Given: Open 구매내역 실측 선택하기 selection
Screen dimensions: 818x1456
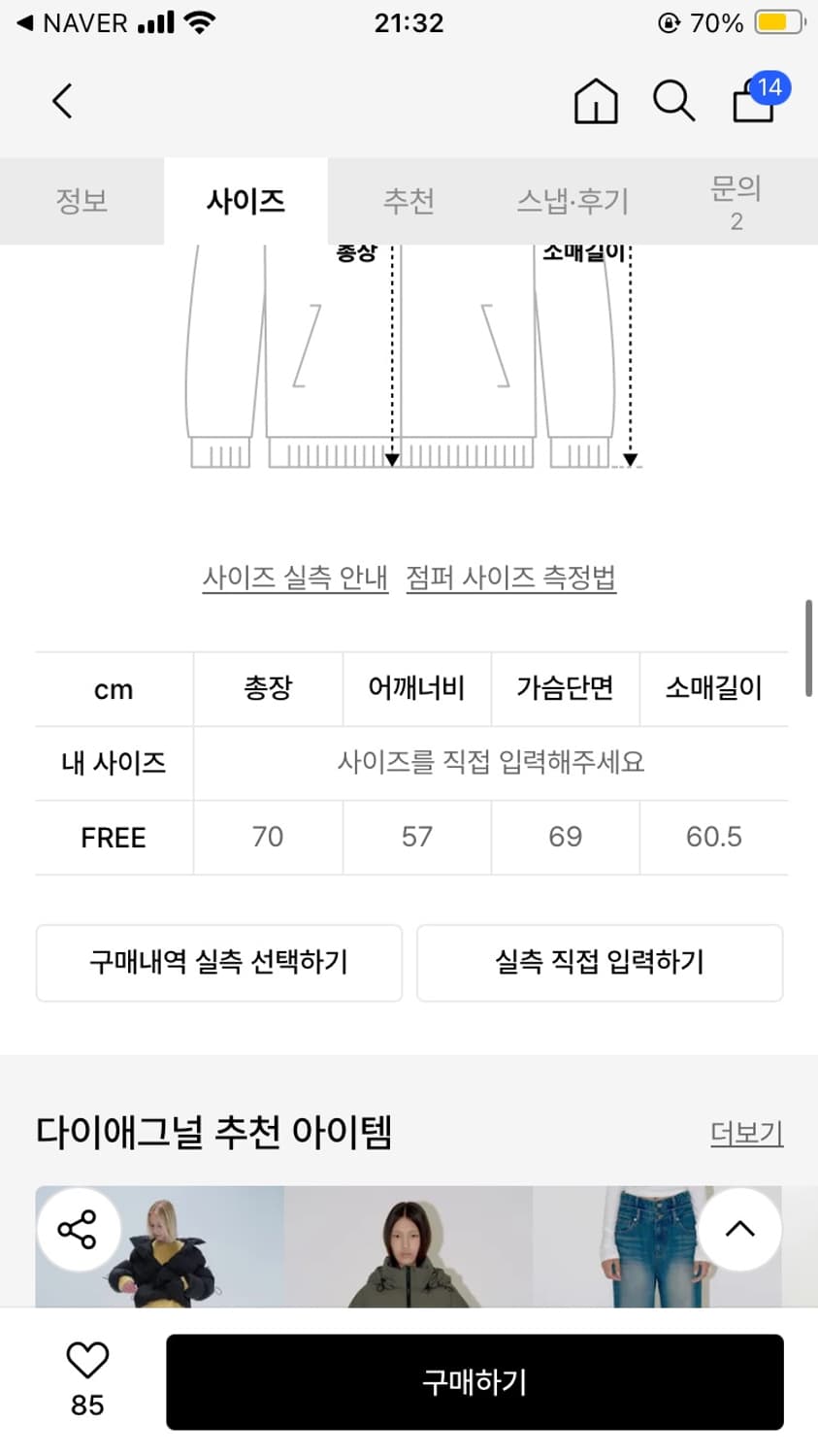Looking at the screenshot, I should [x=218, y=962].
